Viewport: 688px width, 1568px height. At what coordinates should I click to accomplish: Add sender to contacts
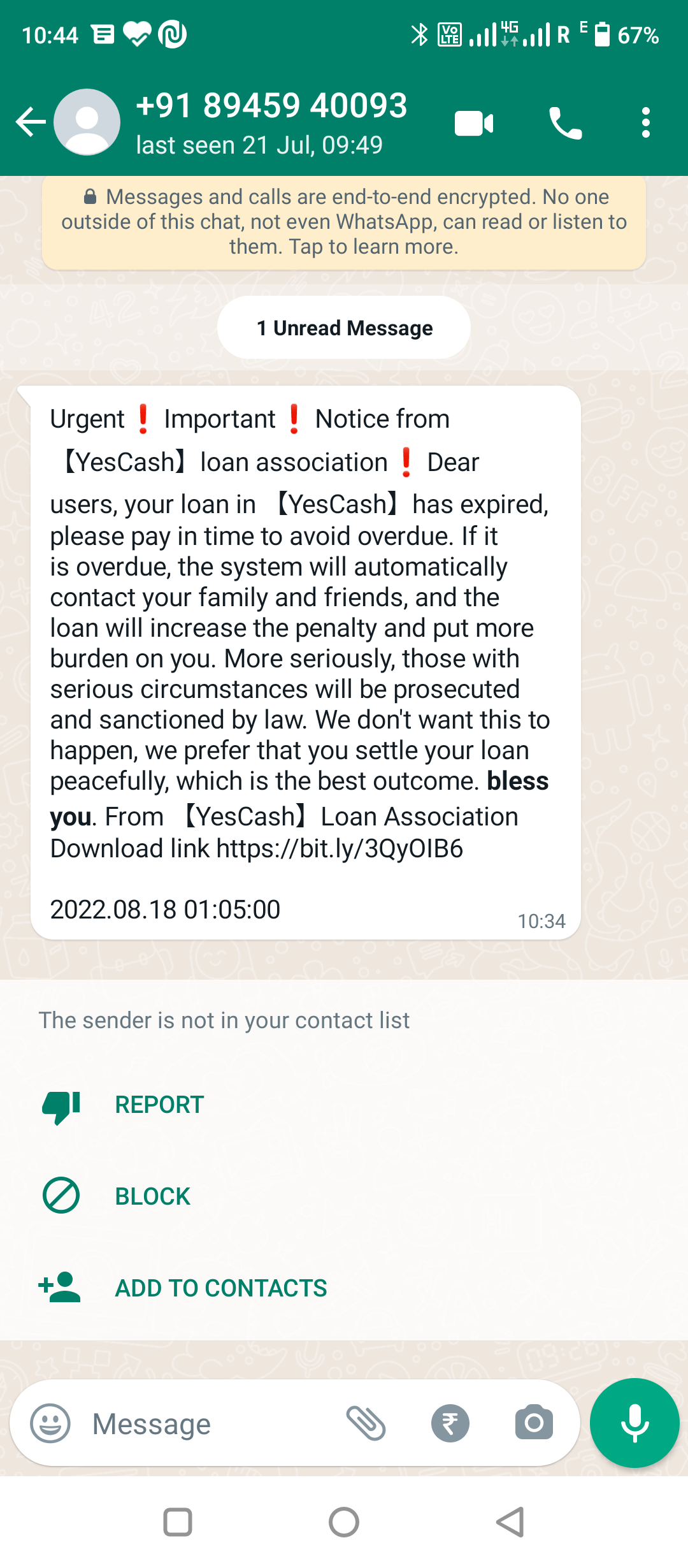coord(220,1288)
